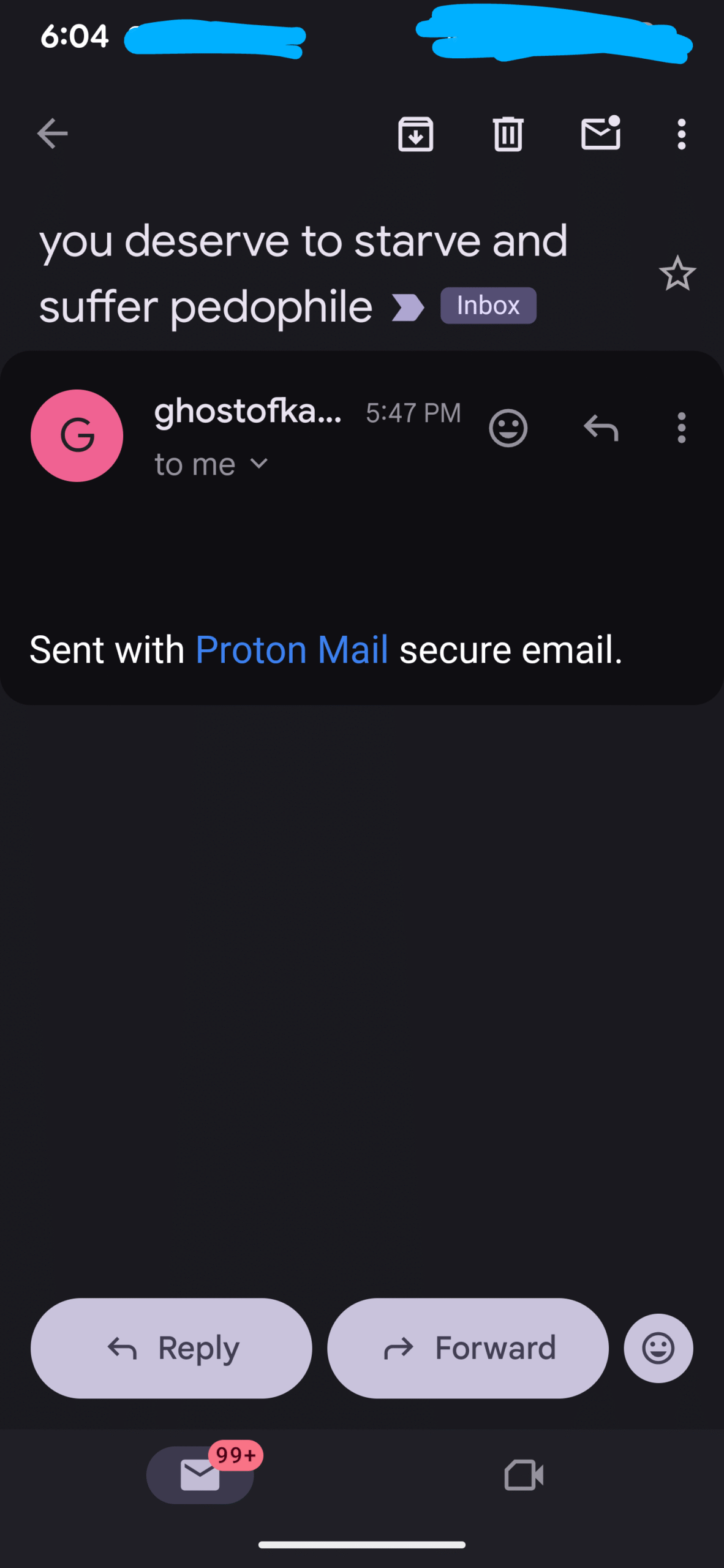Mark this email as unread
This screenshot has height=1568, width=724.
click(600, 133)
